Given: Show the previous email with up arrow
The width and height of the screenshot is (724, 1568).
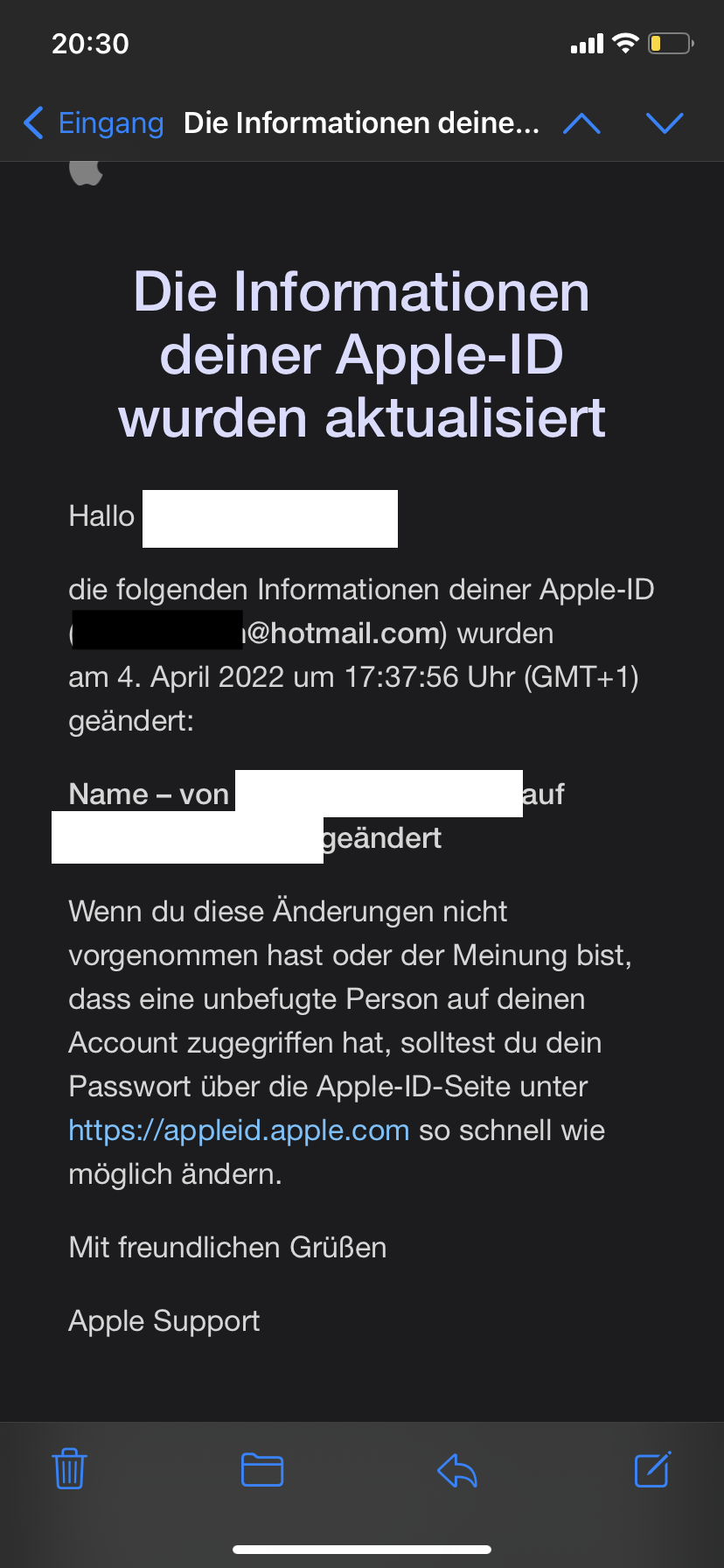Looking at the screenshot, I should click(x=581, y=123).
